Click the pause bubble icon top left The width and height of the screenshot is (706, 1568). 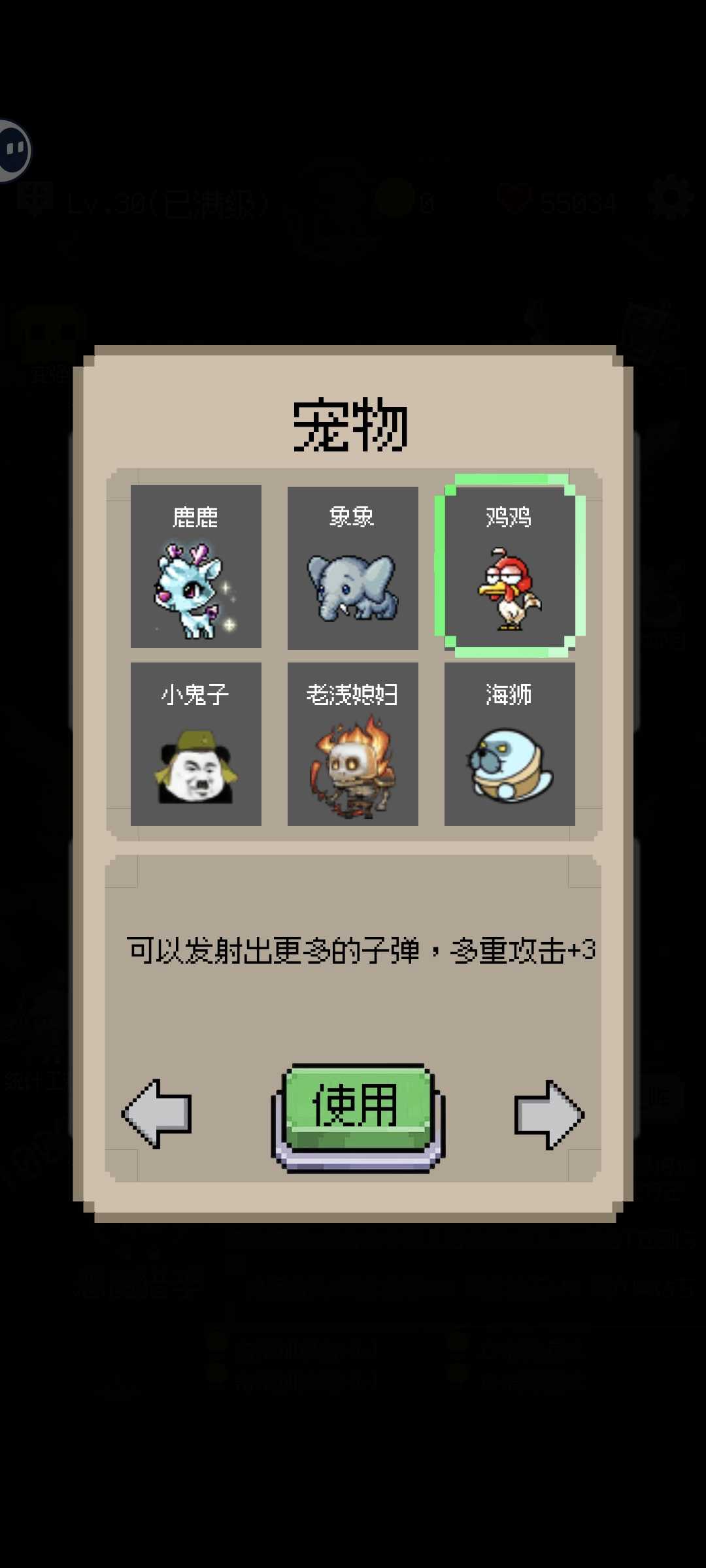point(14,149)
